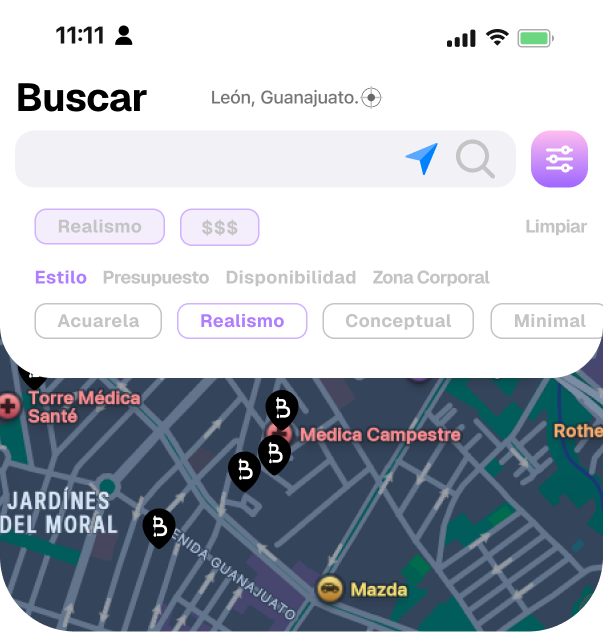
Task: Clear all filters with Limpiar
Action: (556, 227)
